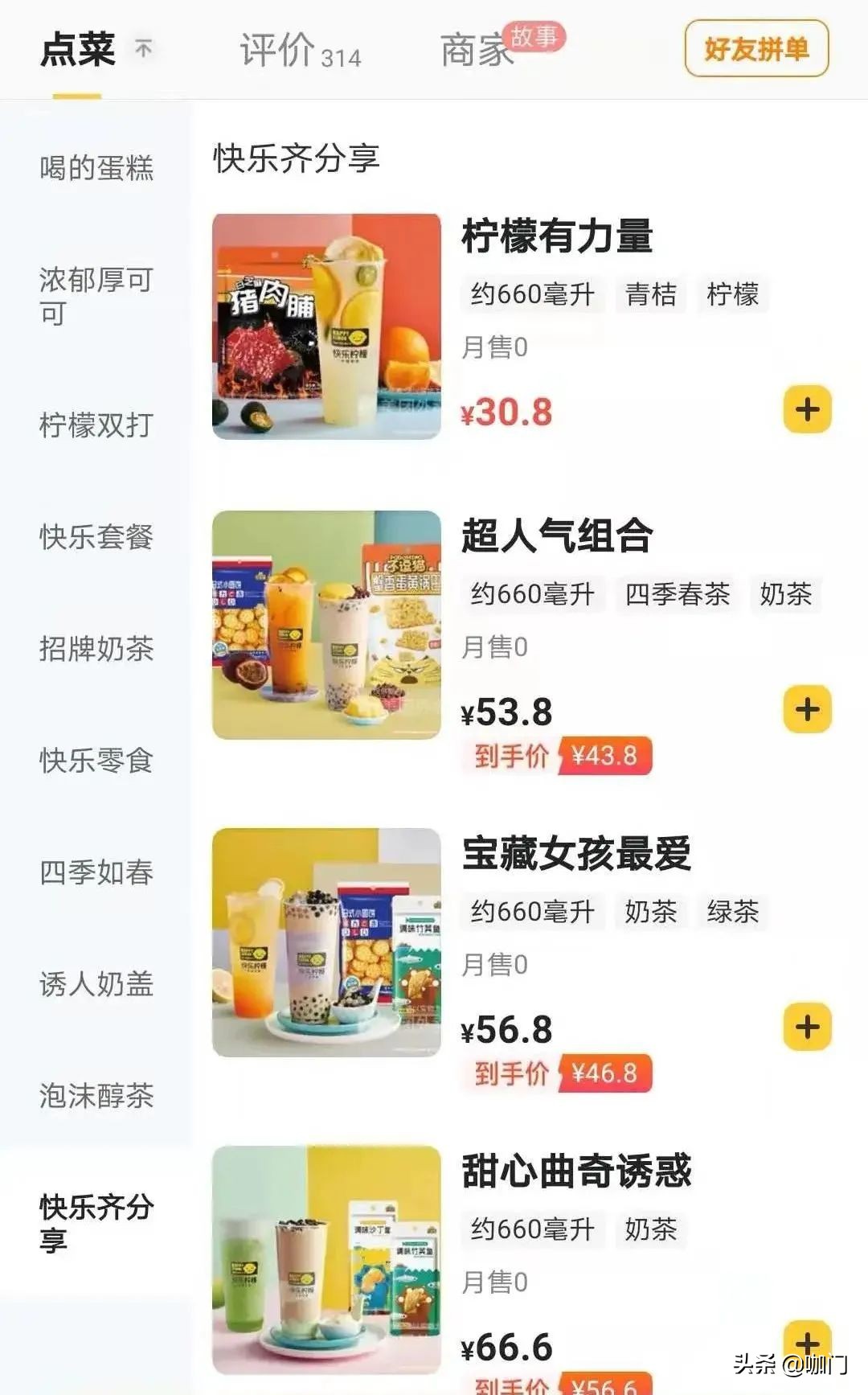Tap the plus icon beside 宝藏女孩最爱
This screenshot has width=868, height=1395.
tap(807, 1025)
